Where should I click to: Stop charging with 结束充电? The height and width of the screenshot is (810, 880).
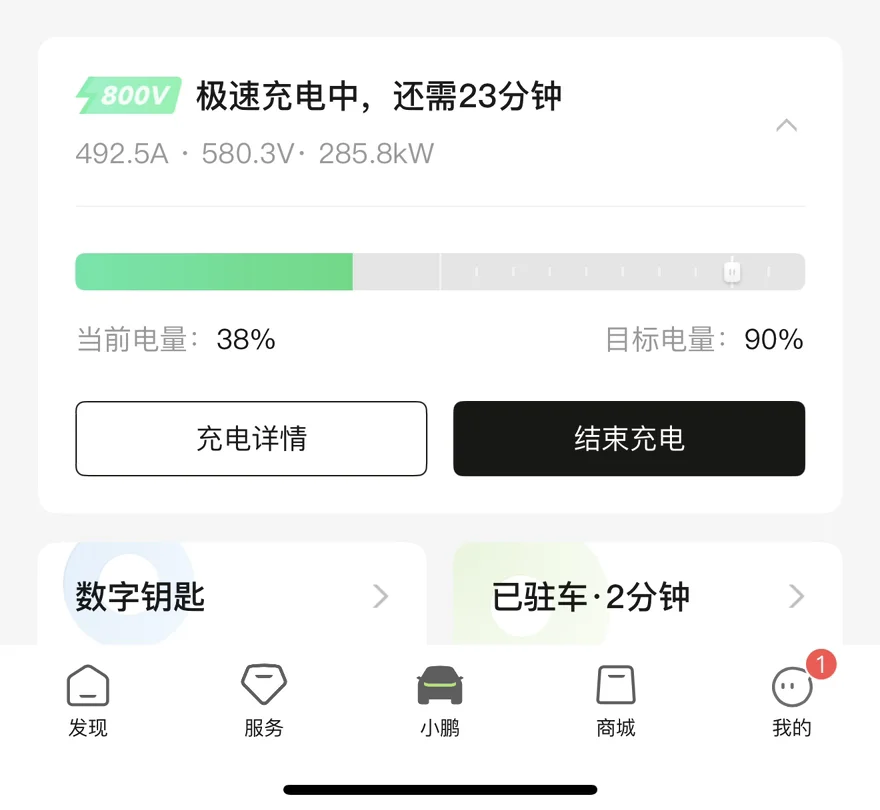click(629, 438)
